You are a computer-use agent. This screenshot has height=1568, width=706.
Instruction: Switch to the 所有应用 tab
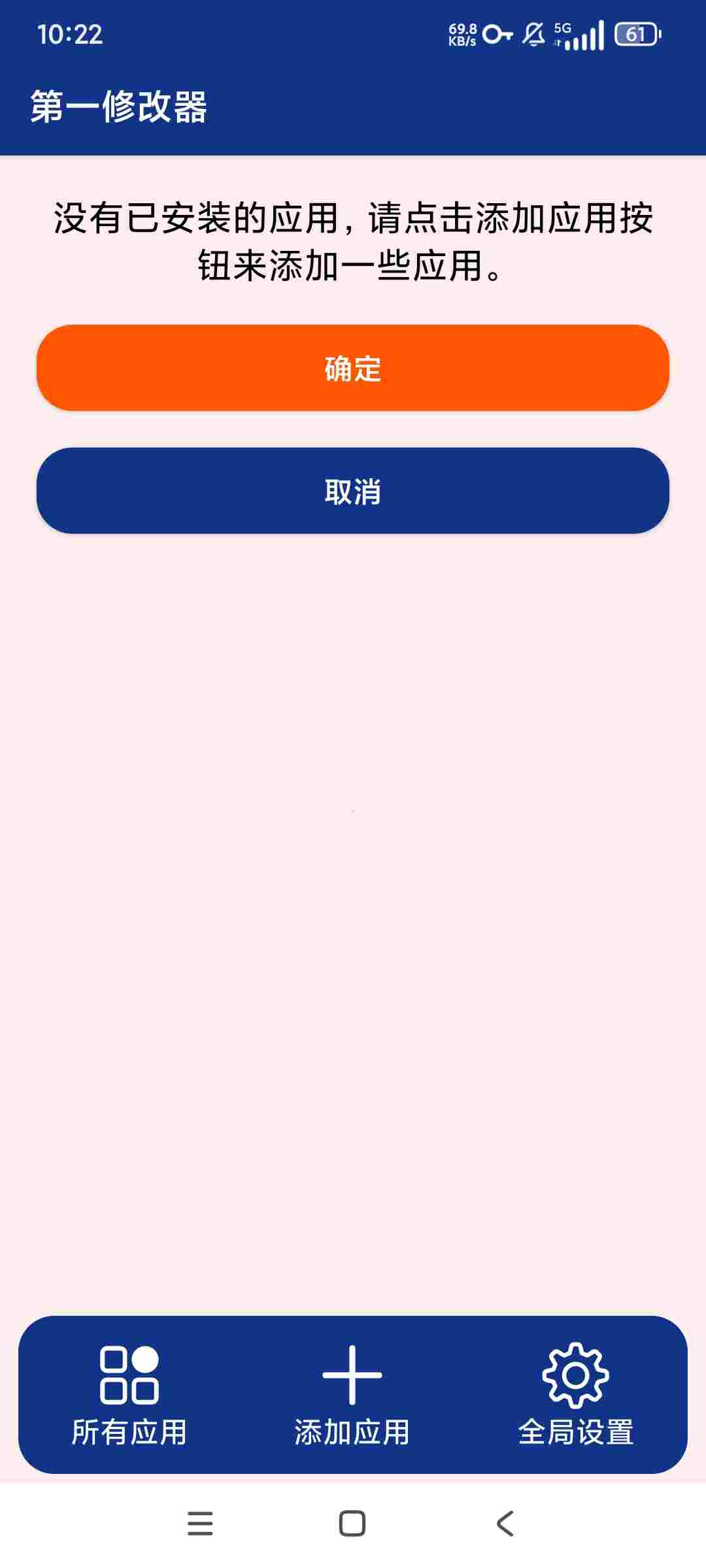click(129, 1395)
